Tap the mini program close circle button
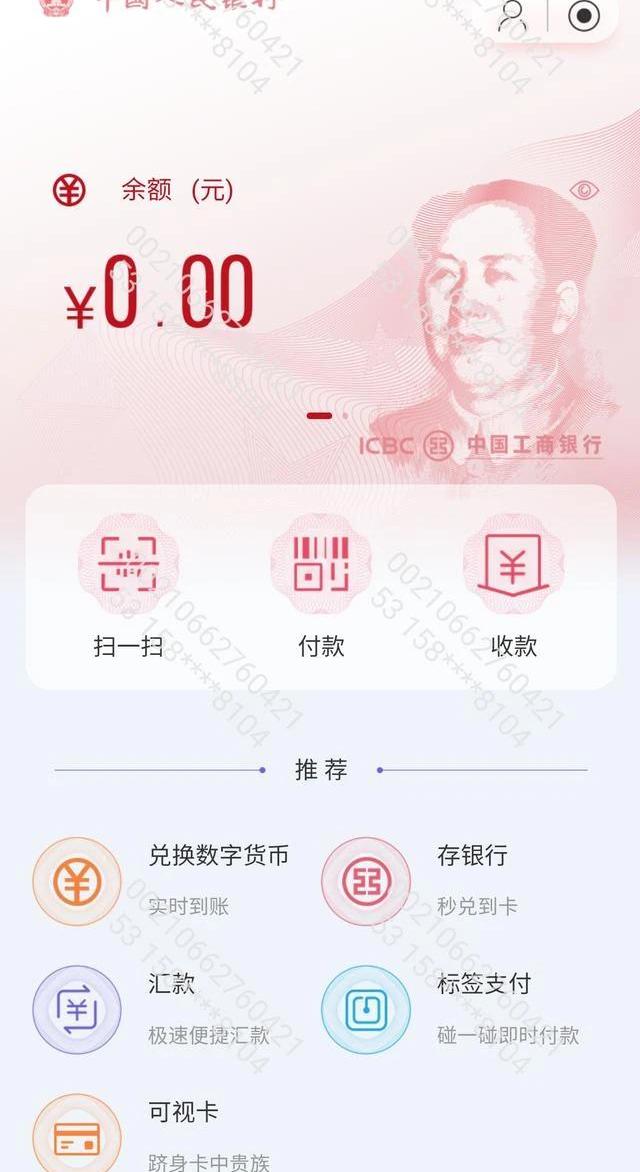 [583, 15]
